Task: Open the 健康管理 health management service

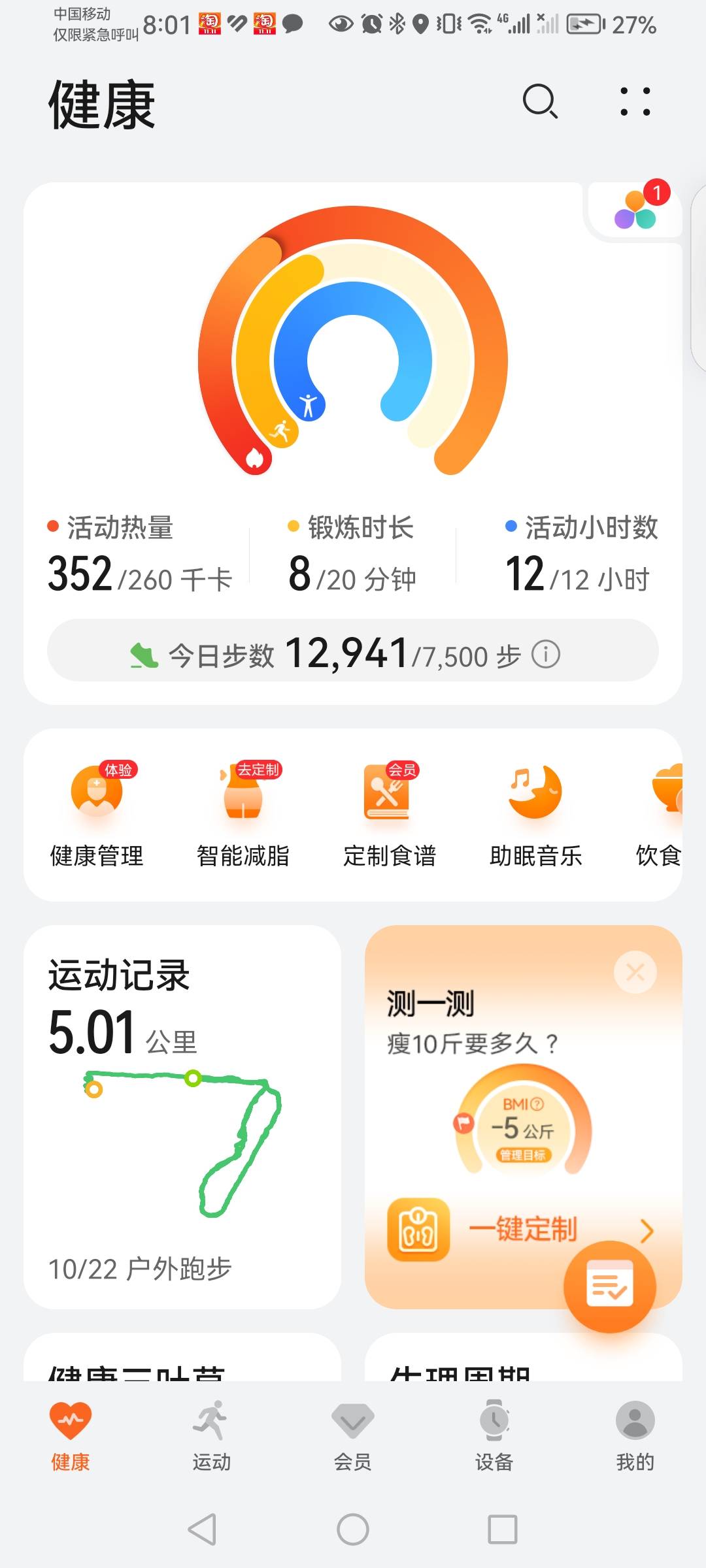Action: coord(97,810)
